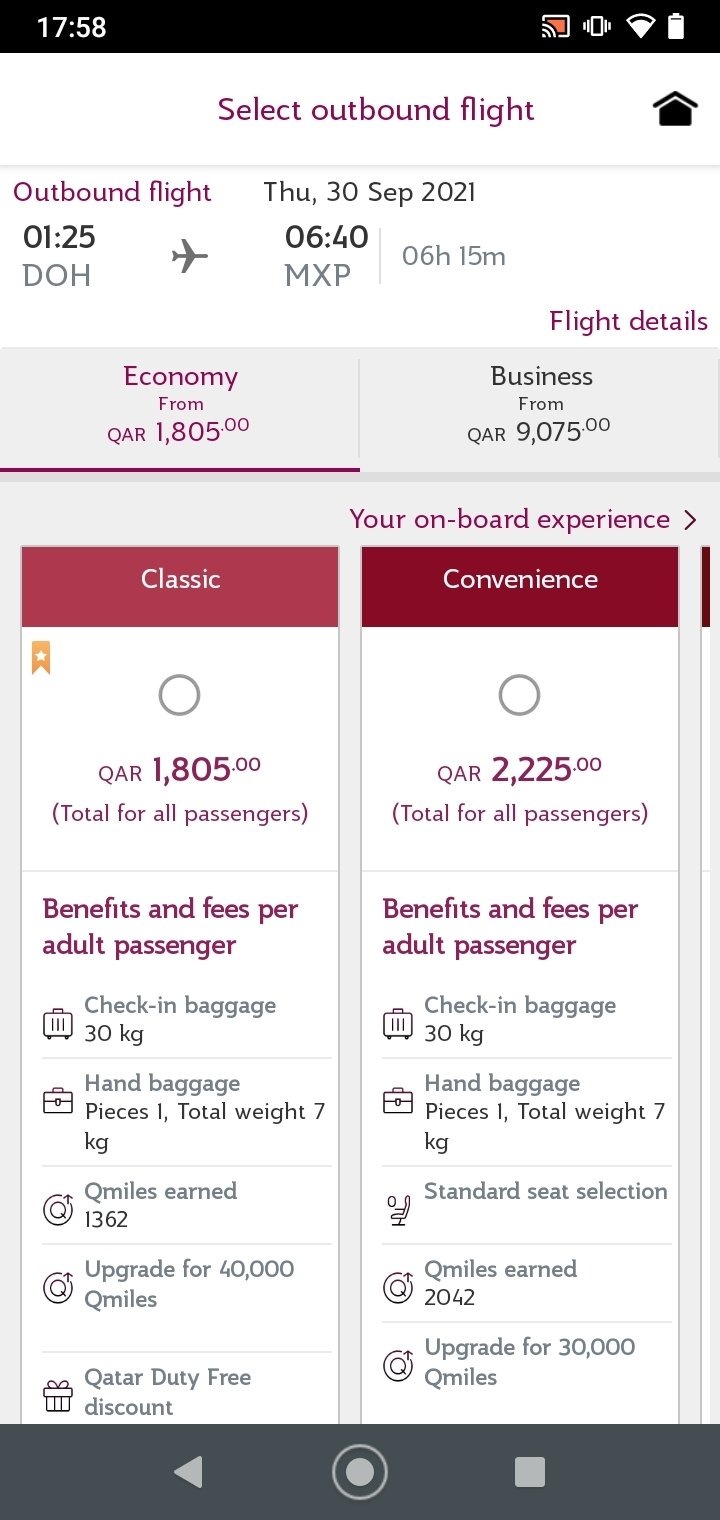Click the airplane icon between DOH and MXP
Screen dimensions: 720x1520
click(x=190, y=254)
